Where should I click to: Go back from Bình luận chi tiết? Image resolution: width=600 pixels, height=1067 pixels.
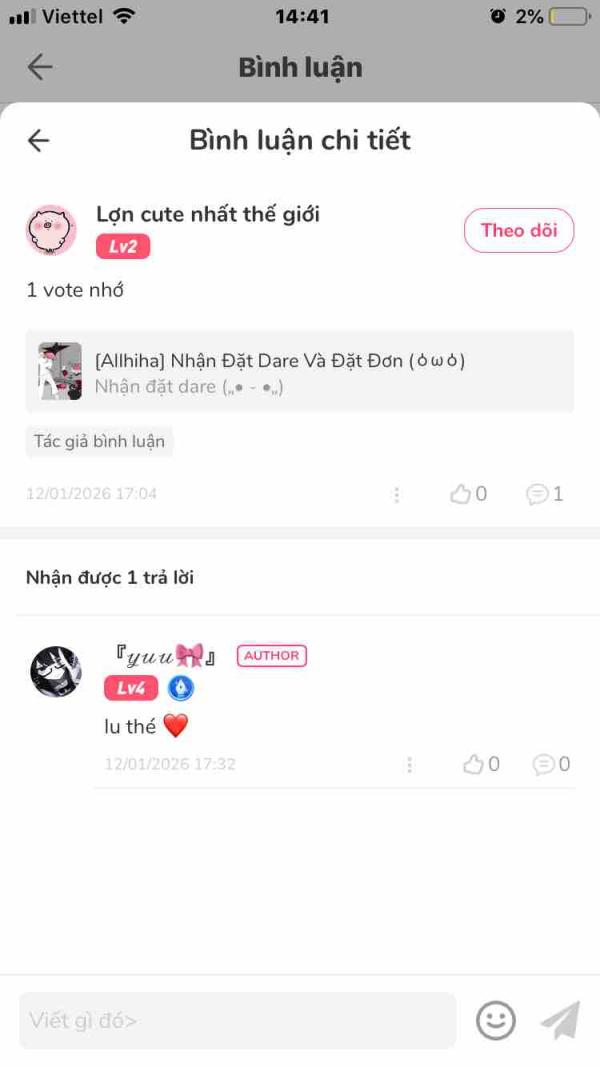coord(39,141)
